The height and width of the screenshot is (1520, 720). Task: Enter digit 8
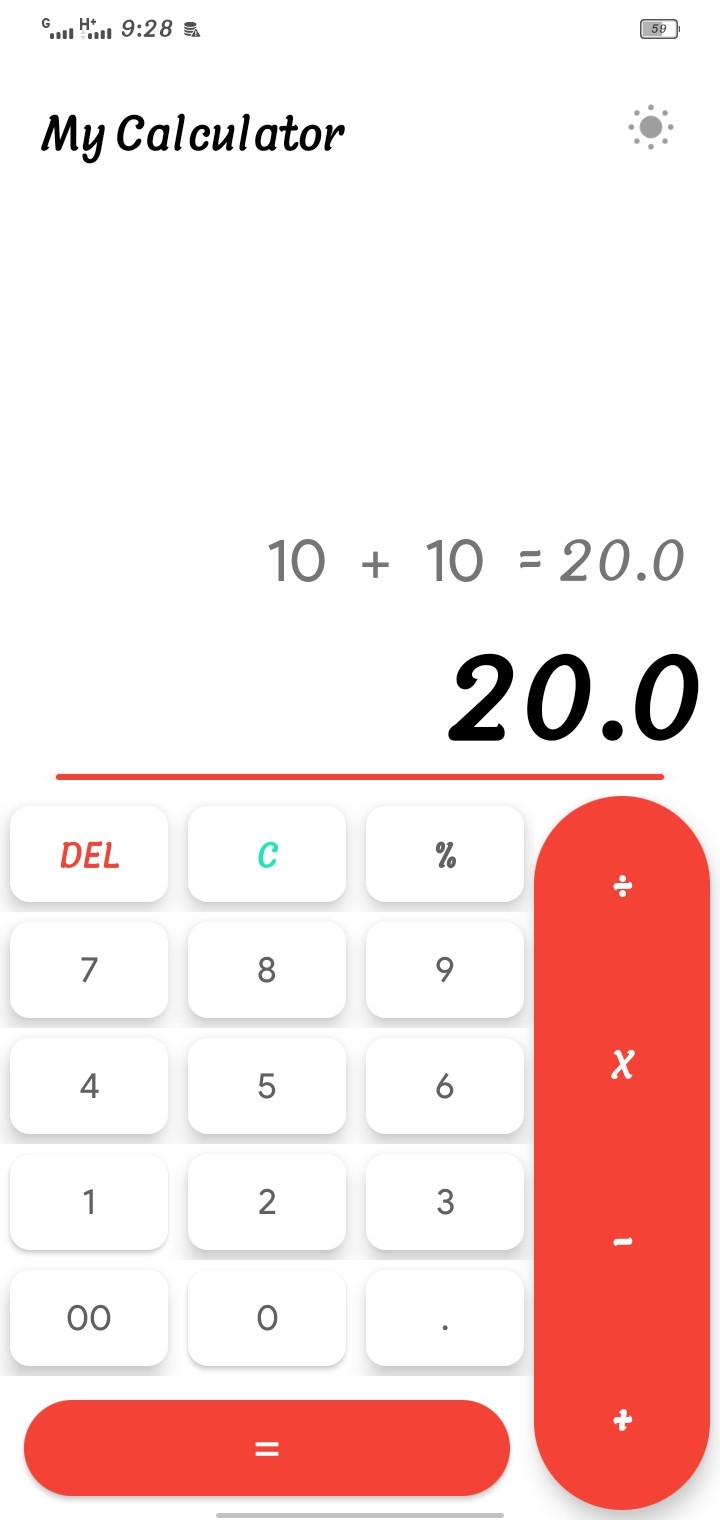tap(267, 970)
